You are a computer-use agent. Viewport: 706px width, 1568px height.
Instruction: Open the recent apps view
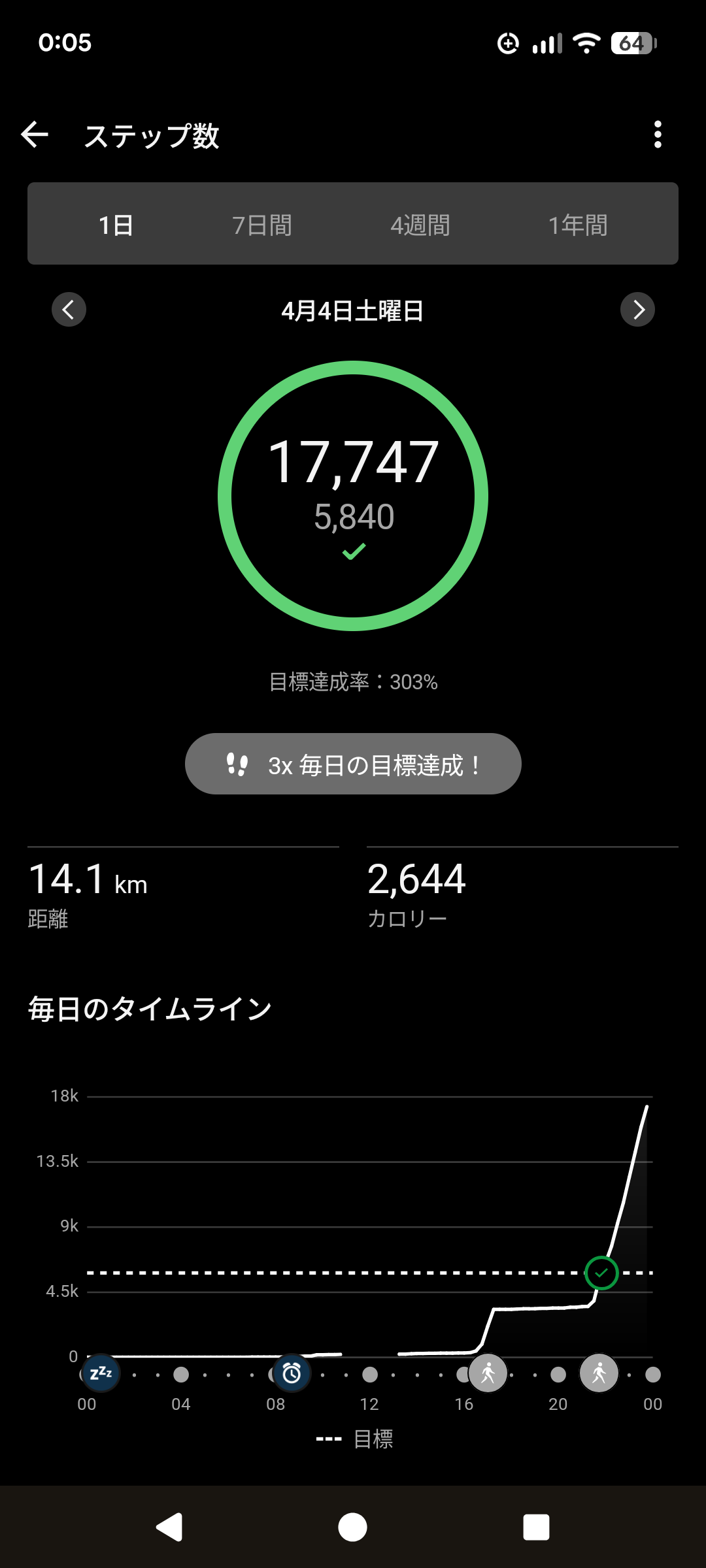pyautogui.click(x=536, y=1527)
